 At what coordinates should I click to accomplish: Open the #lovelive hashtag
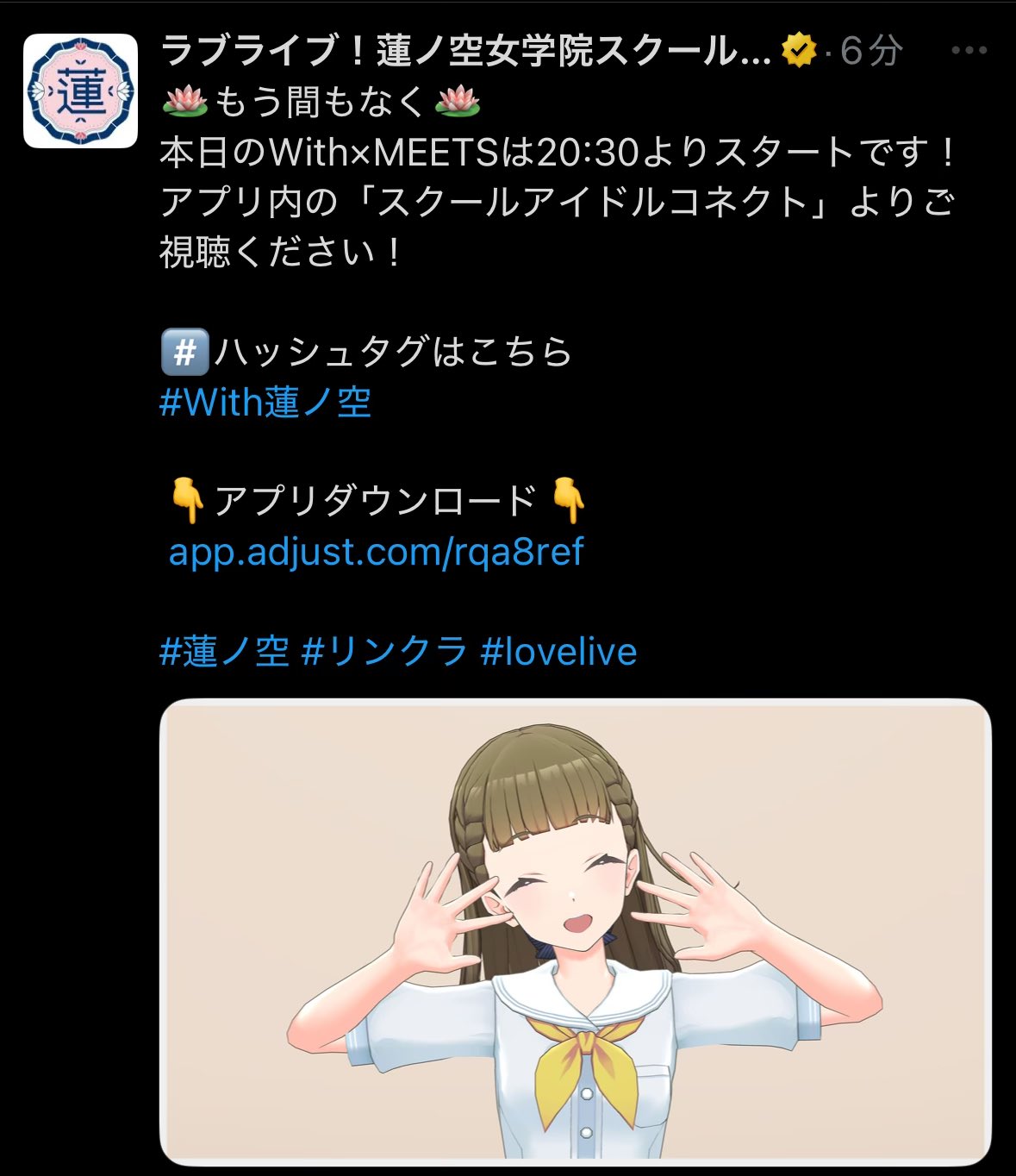click(558, 652)
